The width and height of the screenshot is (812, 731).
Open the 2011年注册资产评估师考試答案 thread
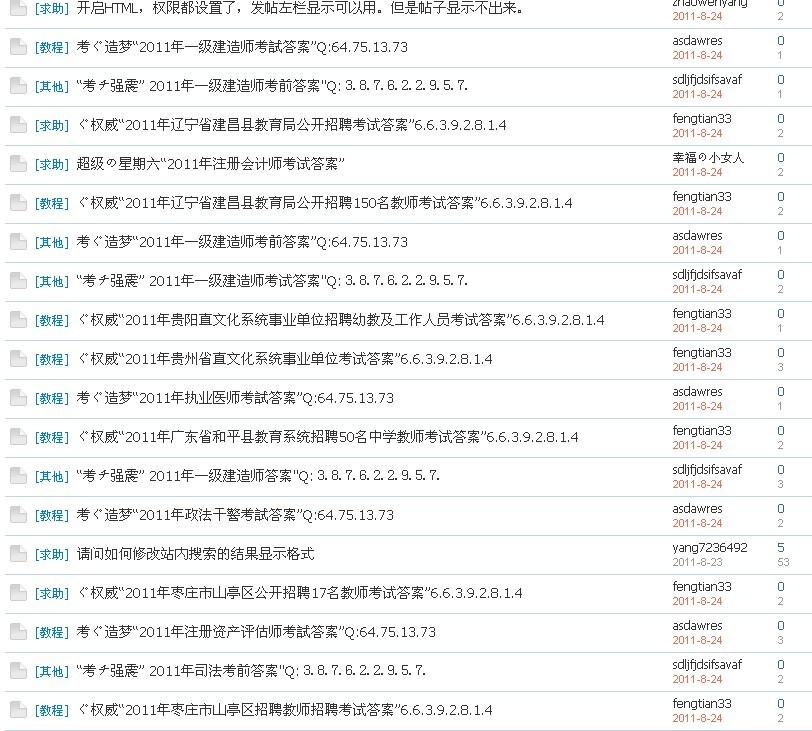pyautogui.click(x=256, y=632)
